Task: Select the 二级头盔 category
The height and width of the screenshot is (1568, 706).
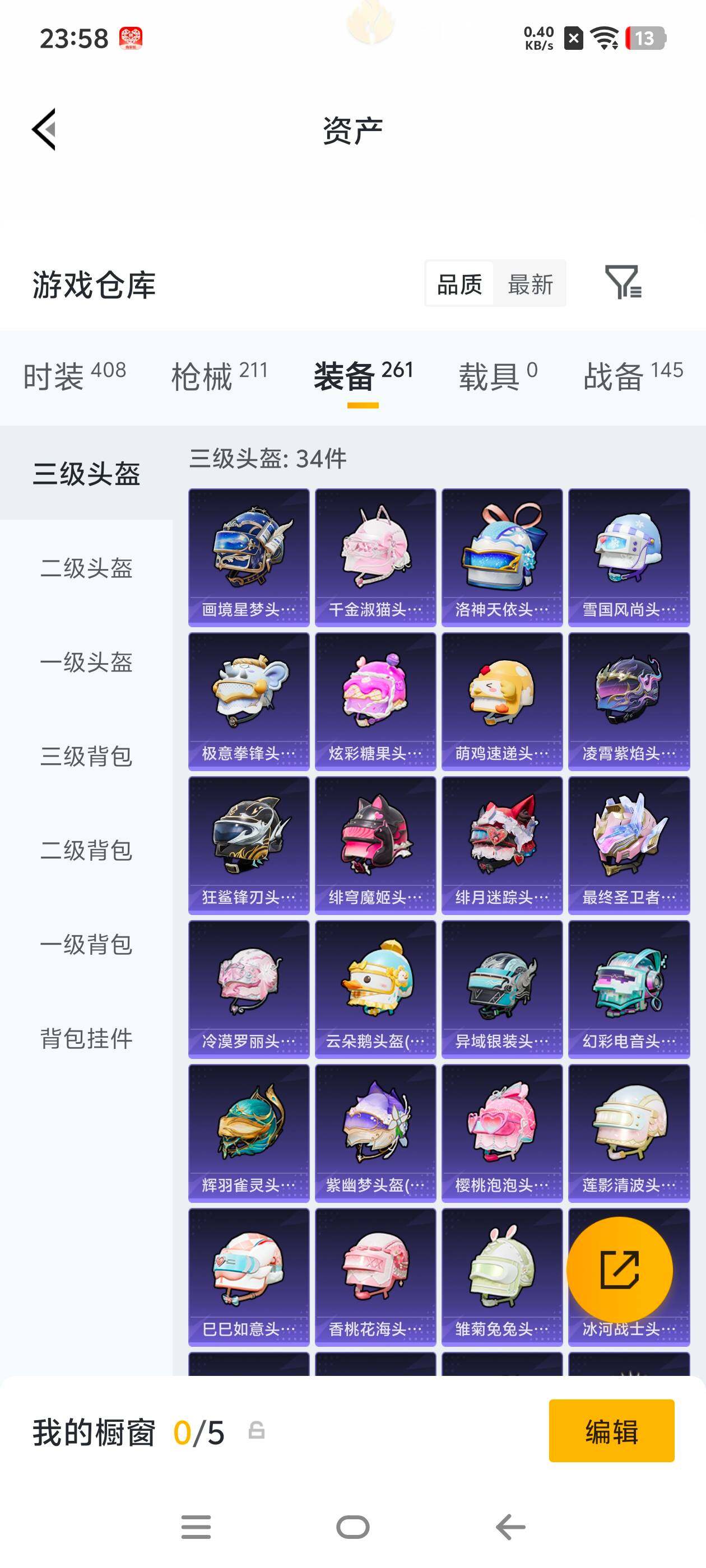Action: pyautogui.click(x=85, y=569)
